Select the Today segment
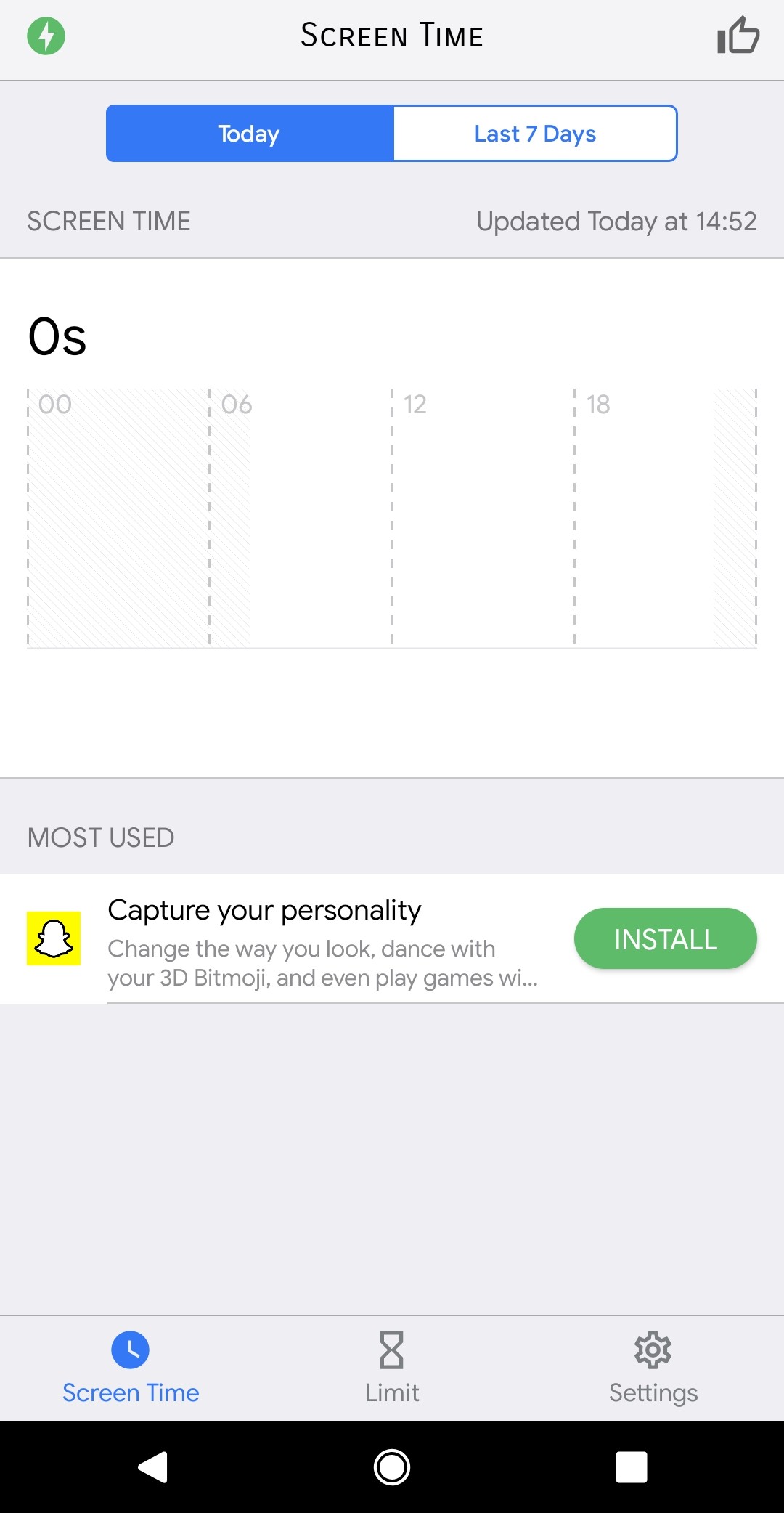 pyautogui.click(x=250, y=134)
